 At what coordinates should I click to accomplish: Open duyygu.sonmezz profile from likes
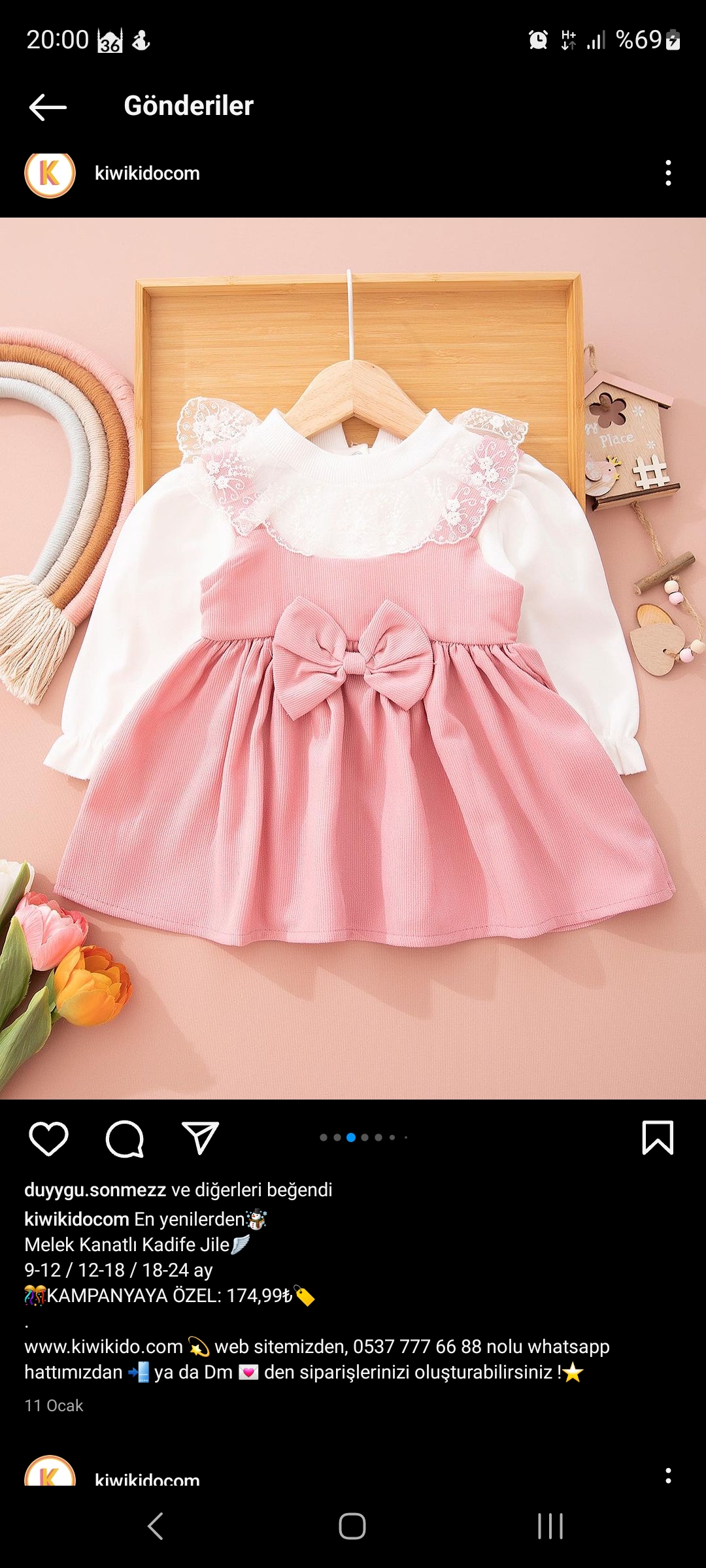tap(95, 1190)
